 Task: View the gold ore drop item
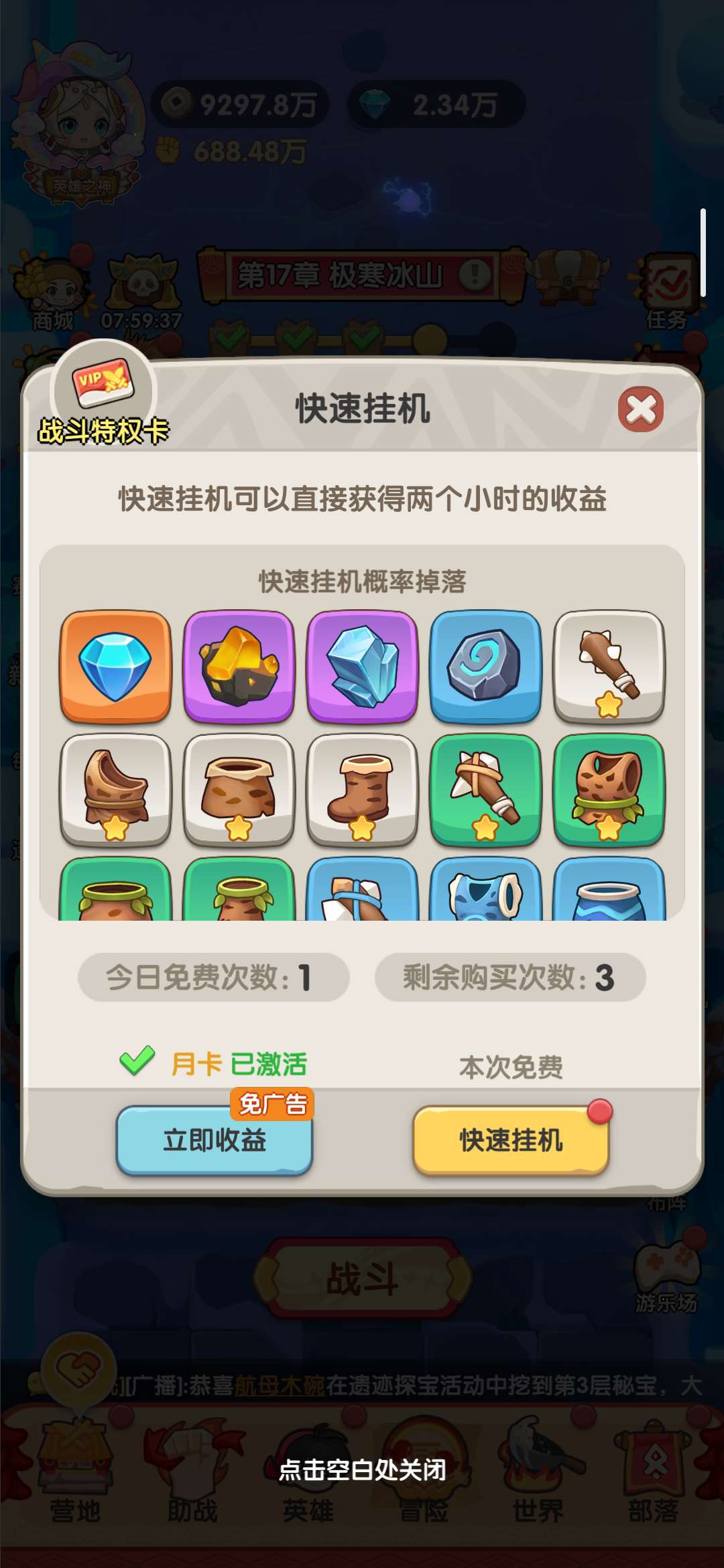[239, 666]
